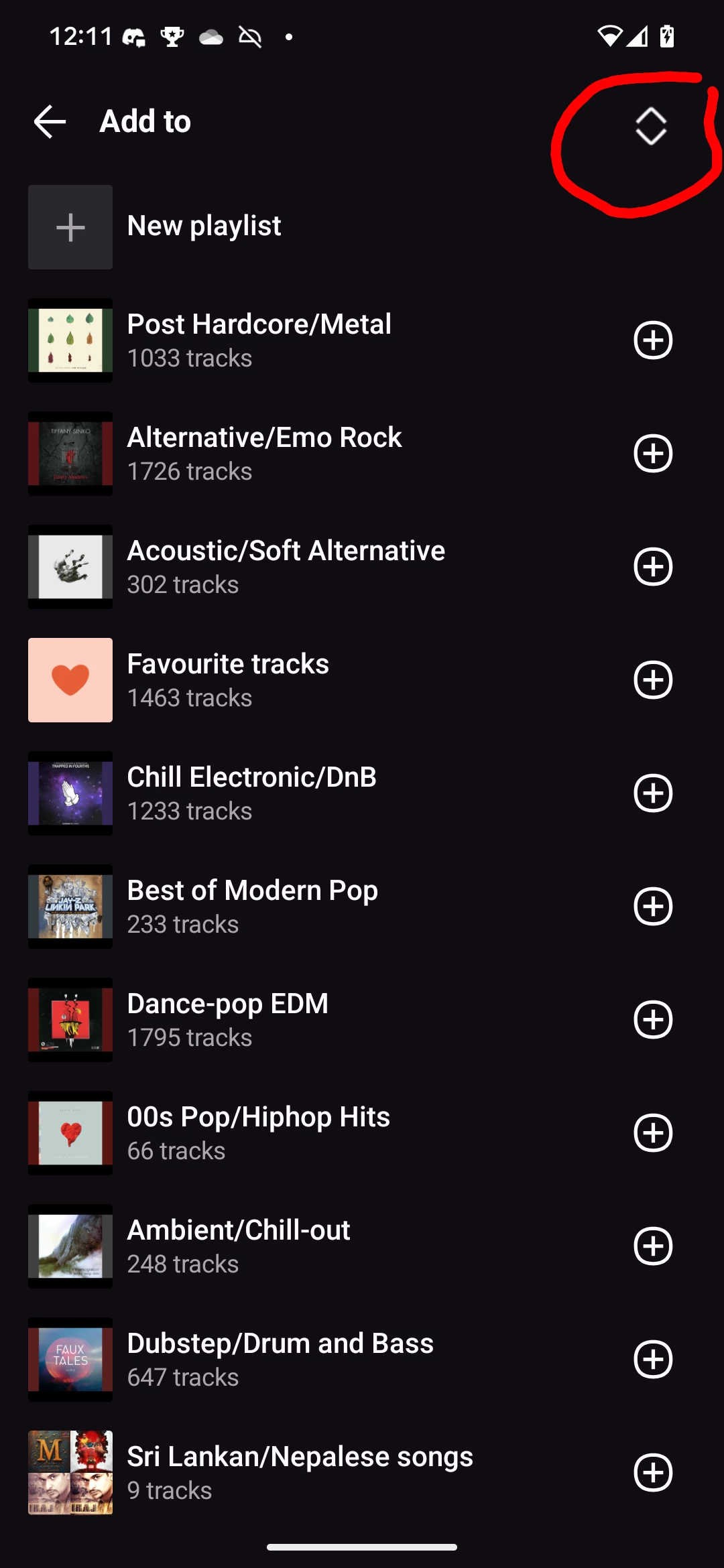The width and height of the screenshot is (724, 1568).
Task: Add track to Post Hardcore/Metal playlist
Action: [x=653, y=340]
